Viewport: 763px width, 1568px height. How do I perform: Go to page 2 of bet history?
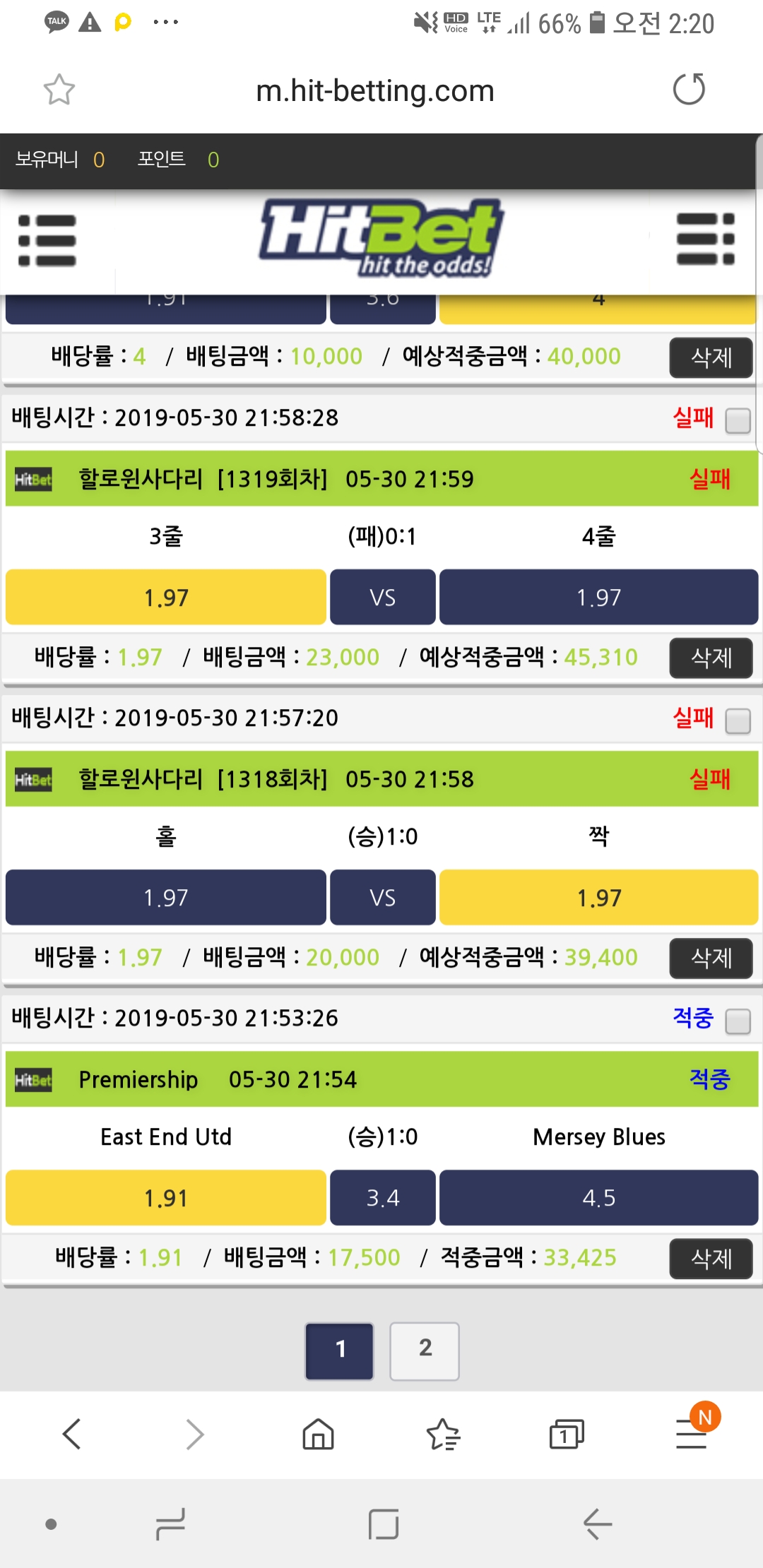pos(425,1350)
